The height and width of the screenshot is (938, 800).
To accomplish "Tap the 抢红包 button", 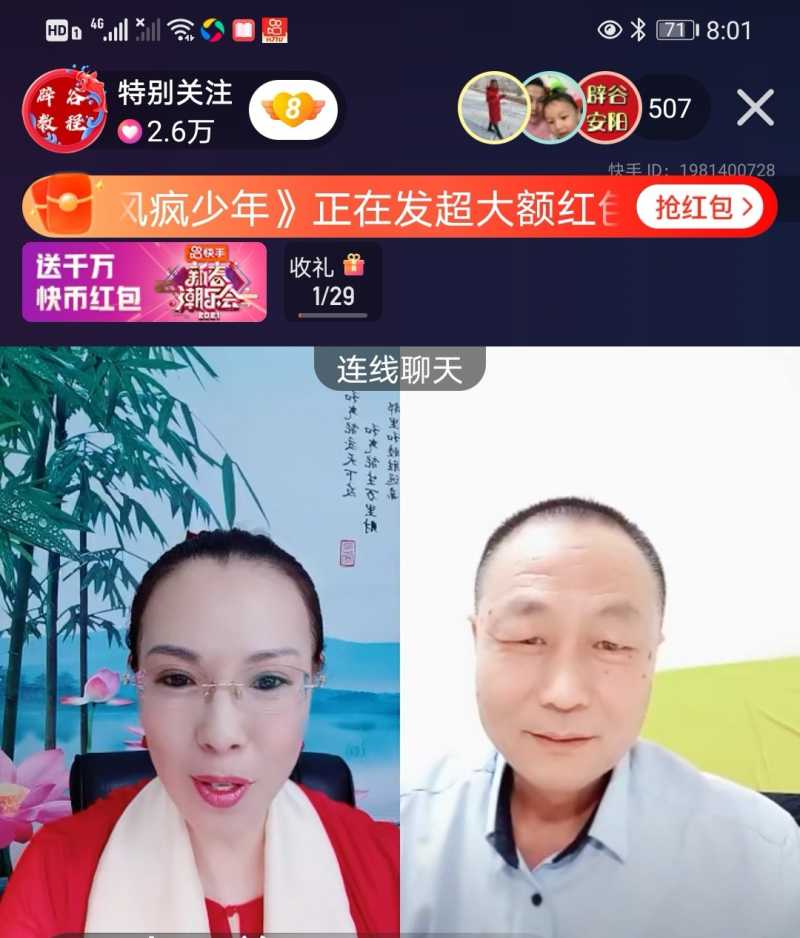I will point(699,208).
